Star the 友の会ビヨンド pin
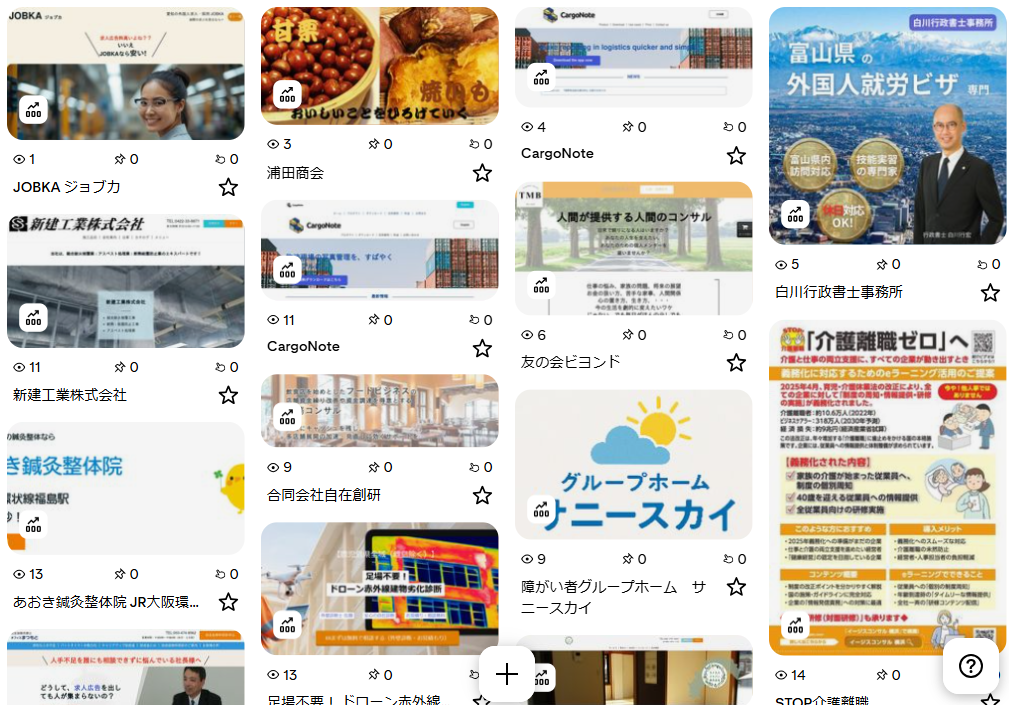 (736, 362)
